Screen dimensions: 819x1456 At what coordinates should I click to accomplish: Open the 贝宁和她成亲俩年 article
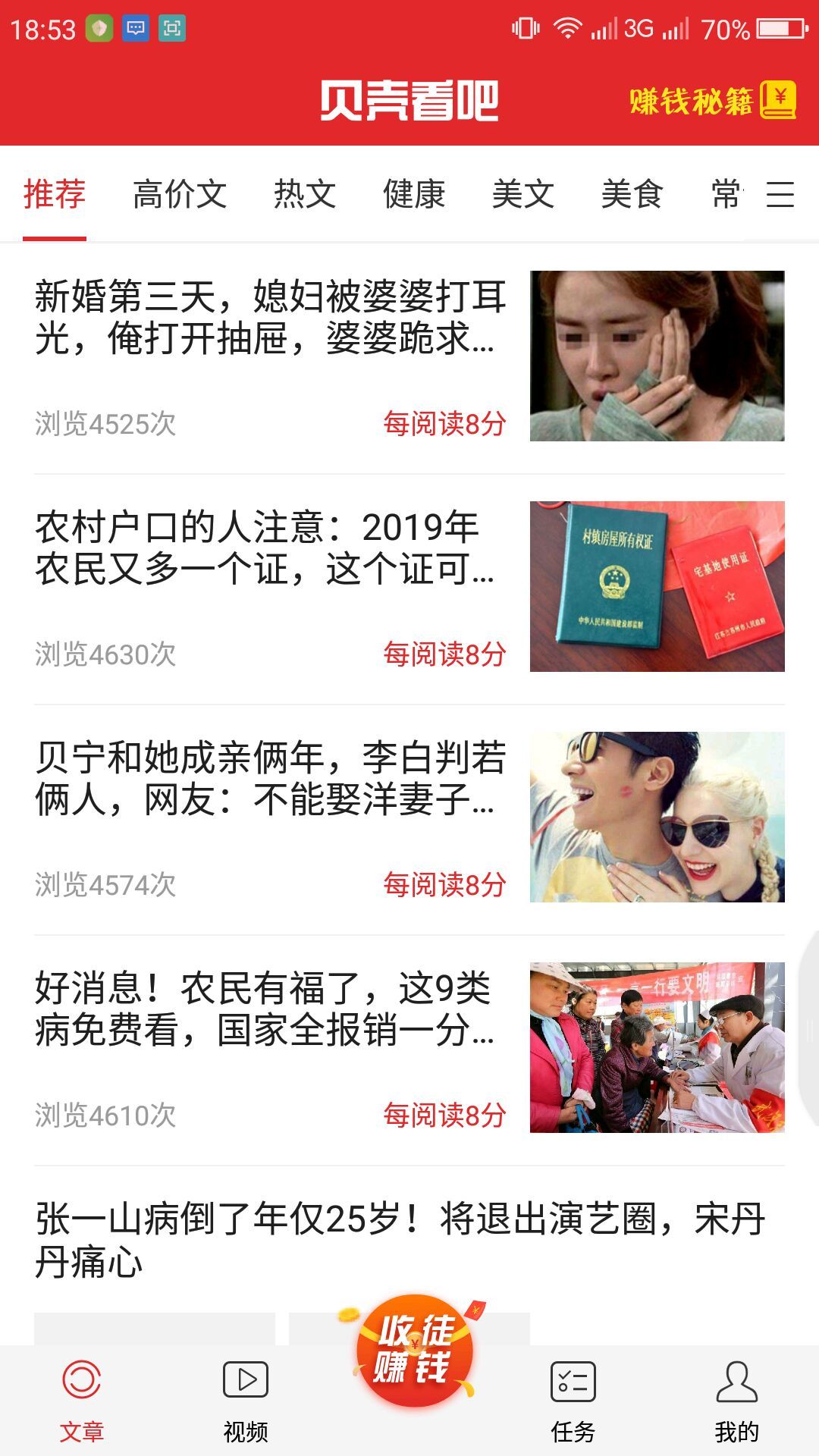pos(270,778)
